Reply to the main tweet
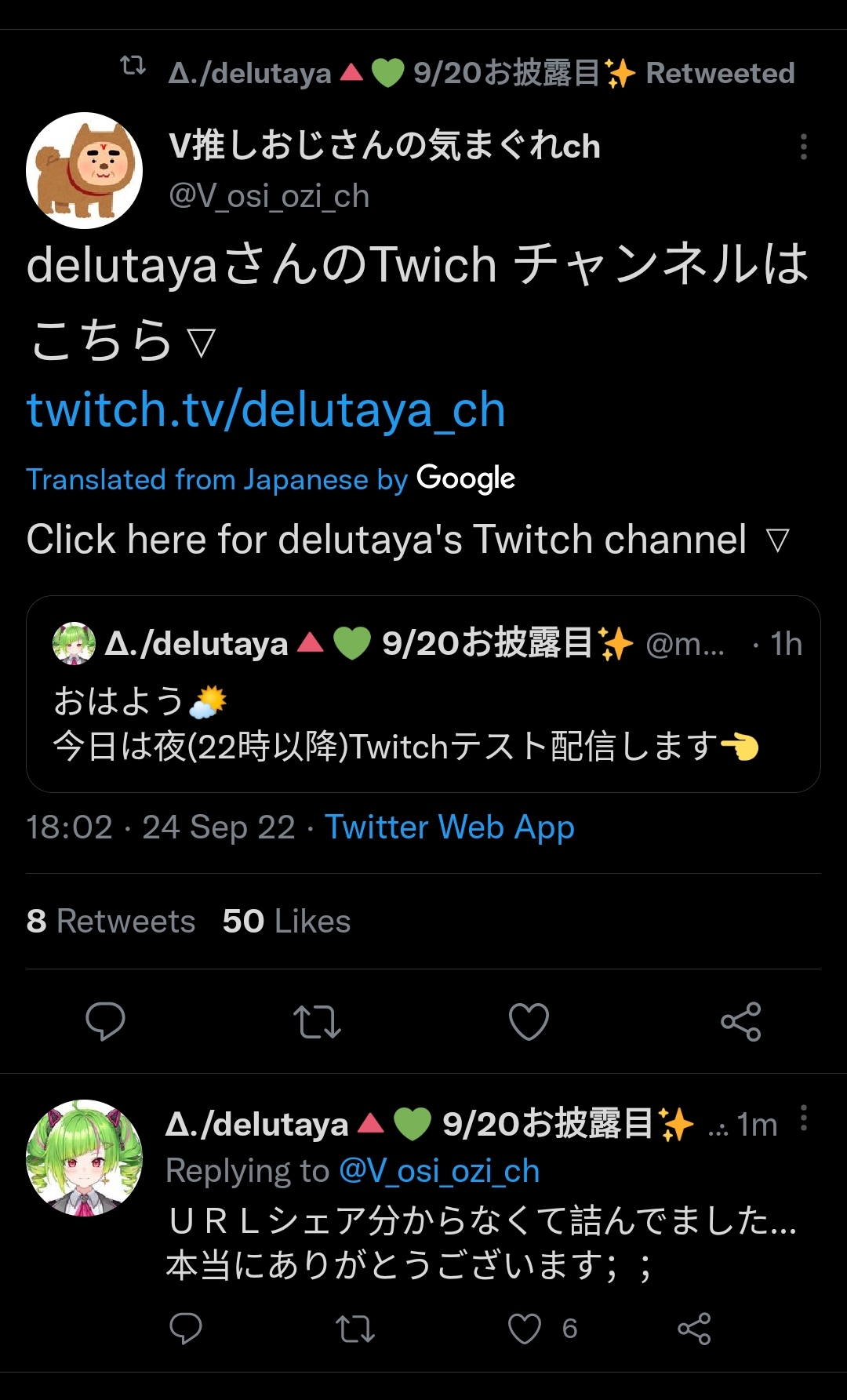Image resolution: width=847 pixels, height=1400 pixels. pyautogui.click(x=105, y=1021)
